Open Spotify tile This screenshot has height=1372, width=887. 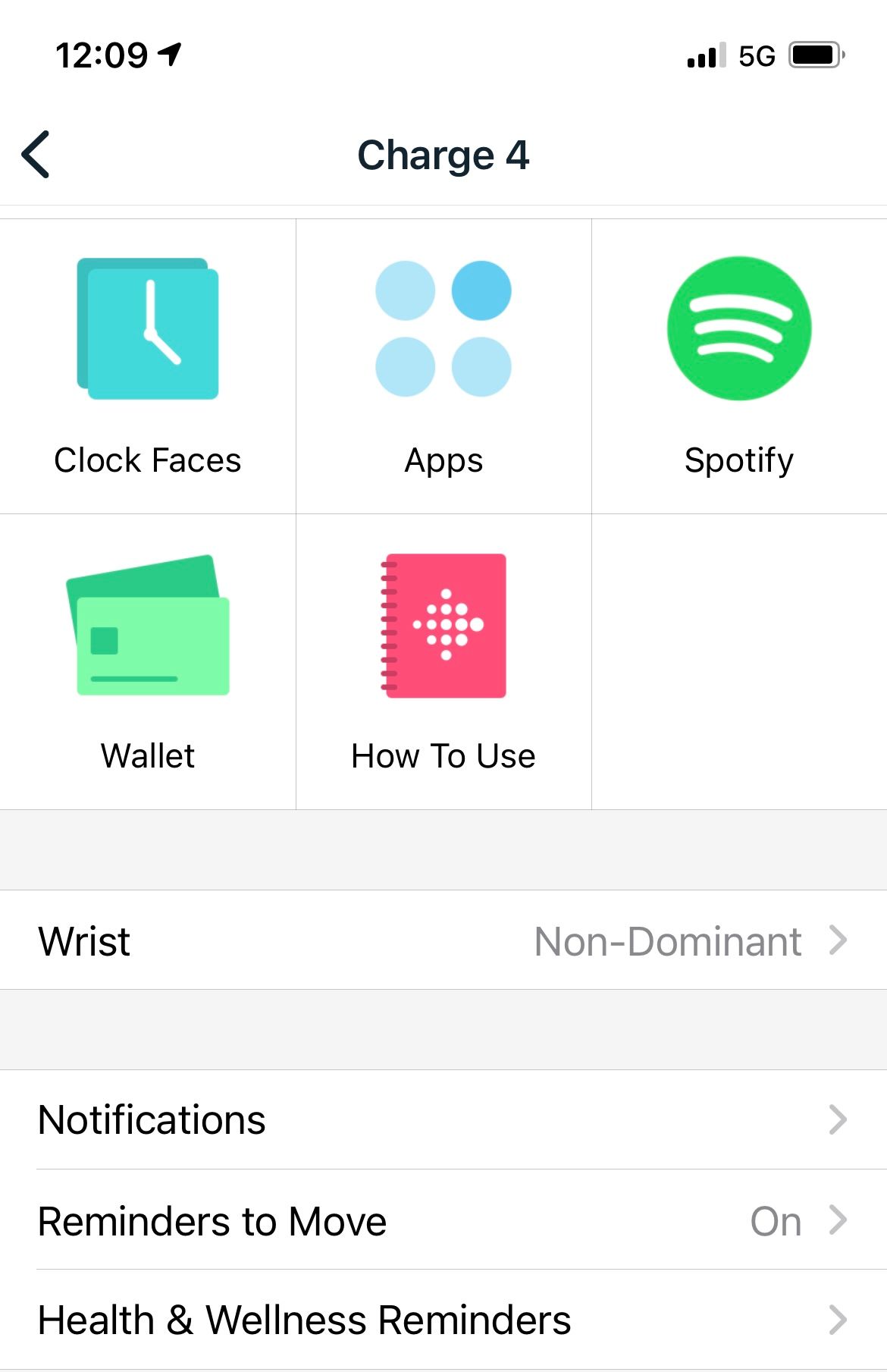[x=739, y=366]
